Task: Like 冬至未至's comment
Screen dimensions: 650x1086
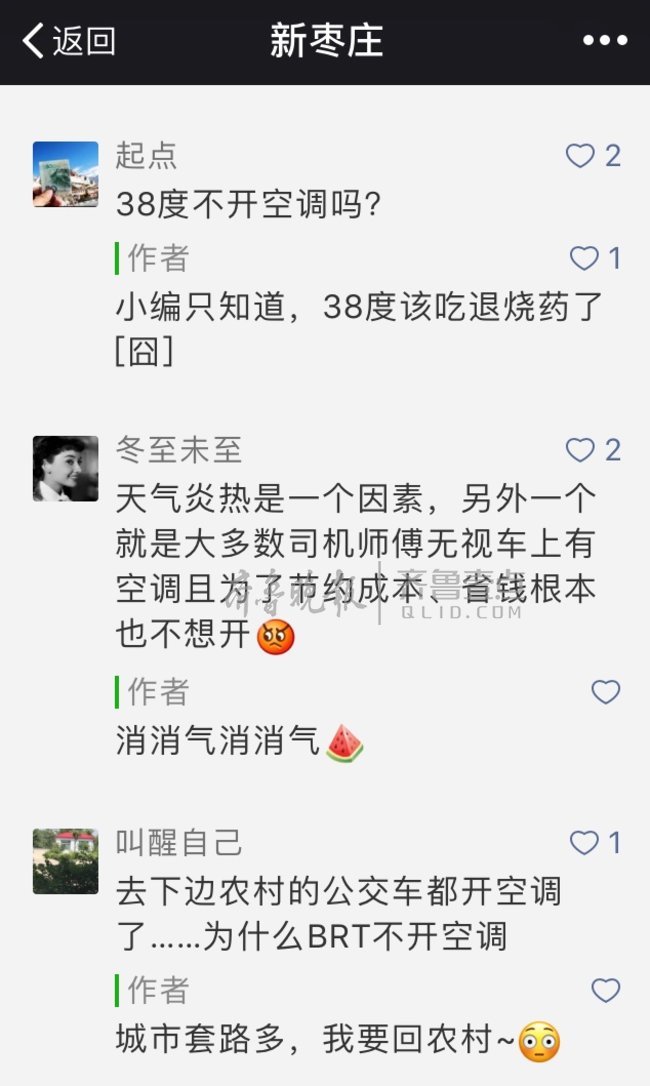Action: (581, 450)
